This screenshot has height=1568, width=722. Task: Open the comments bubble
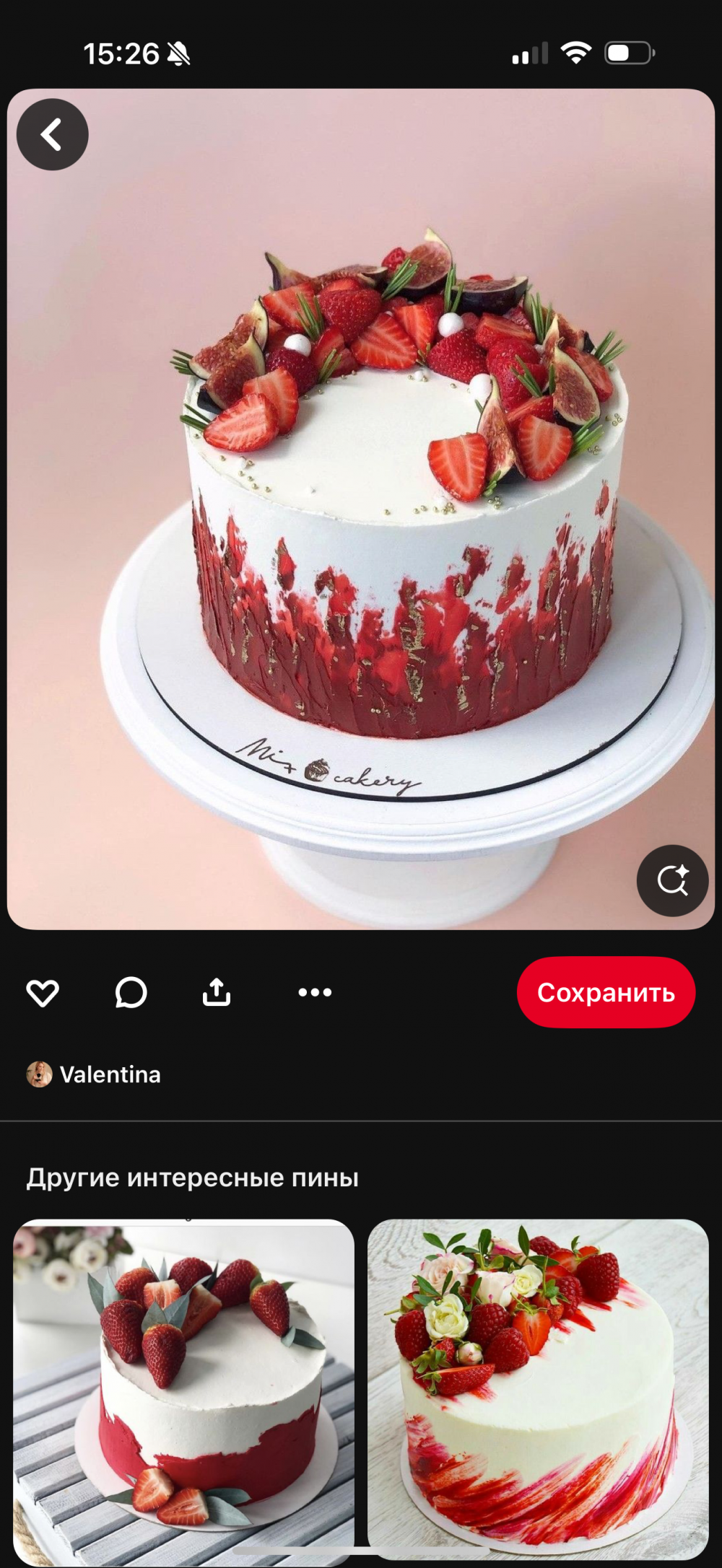[131, 993]
